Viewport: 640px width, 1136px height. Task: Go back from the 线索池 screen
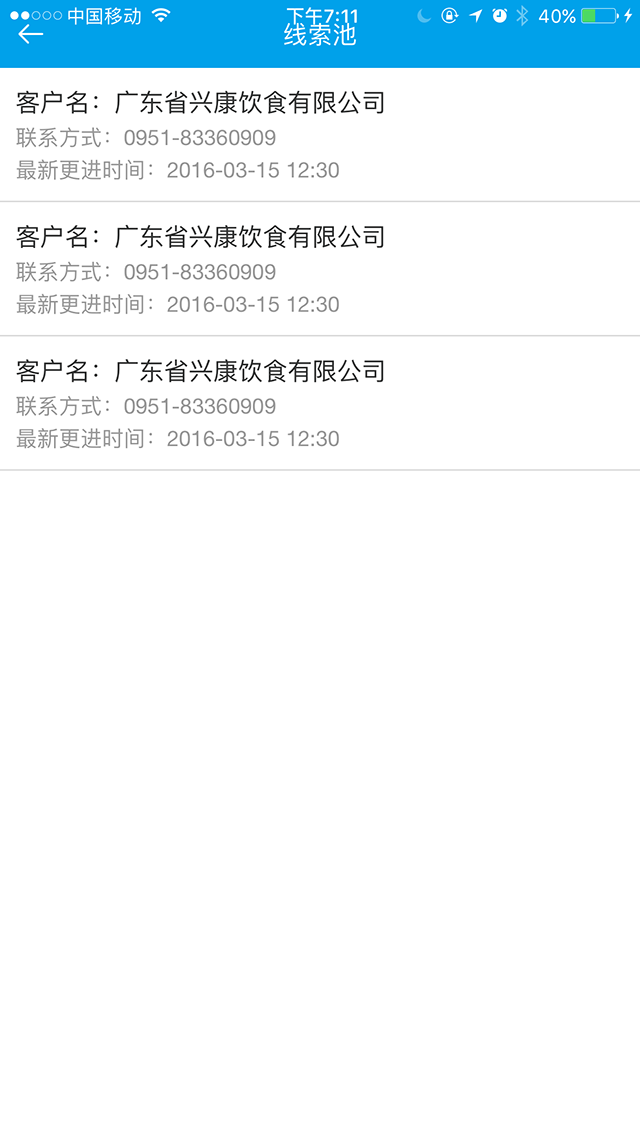pyautogui.click(x=31, y=35)
